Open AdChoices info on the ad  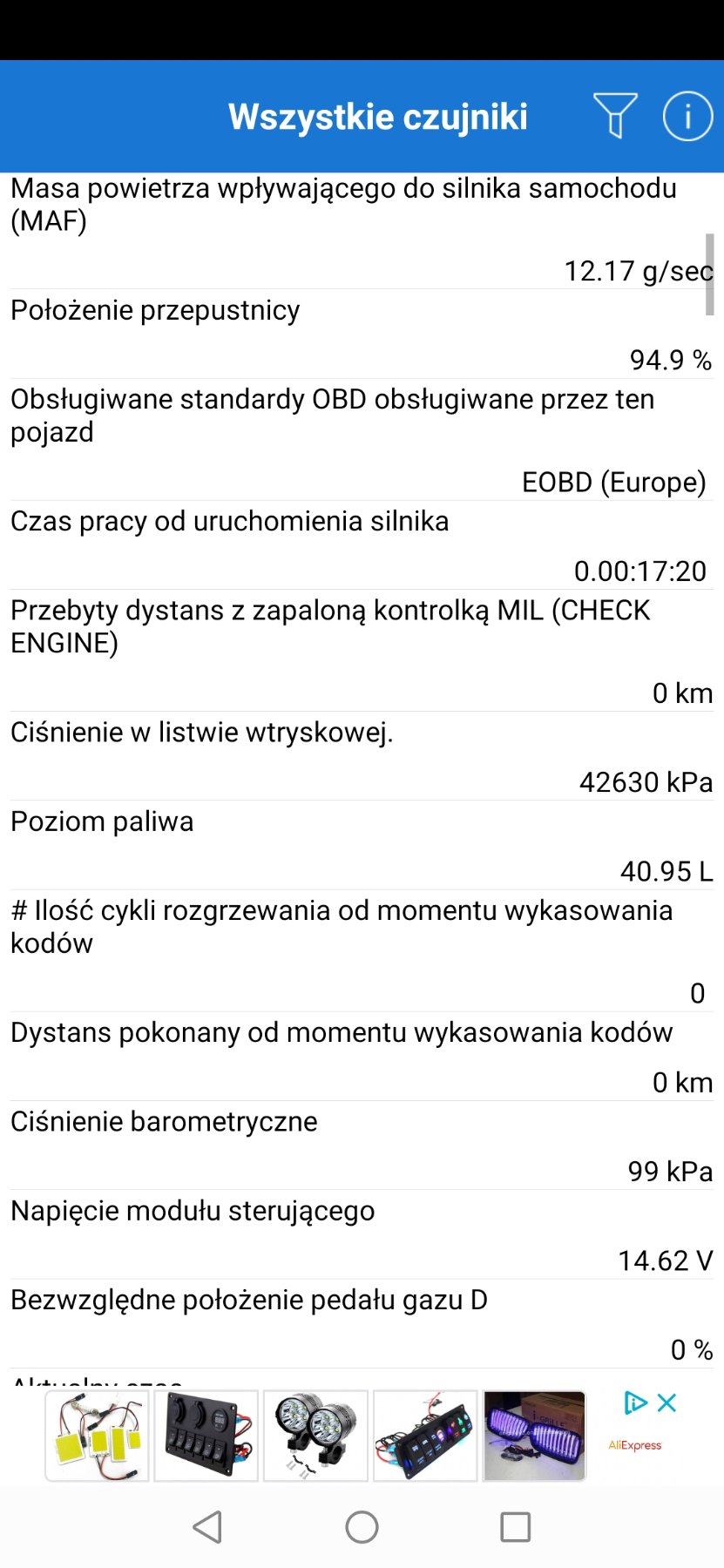pos(635,1402)
